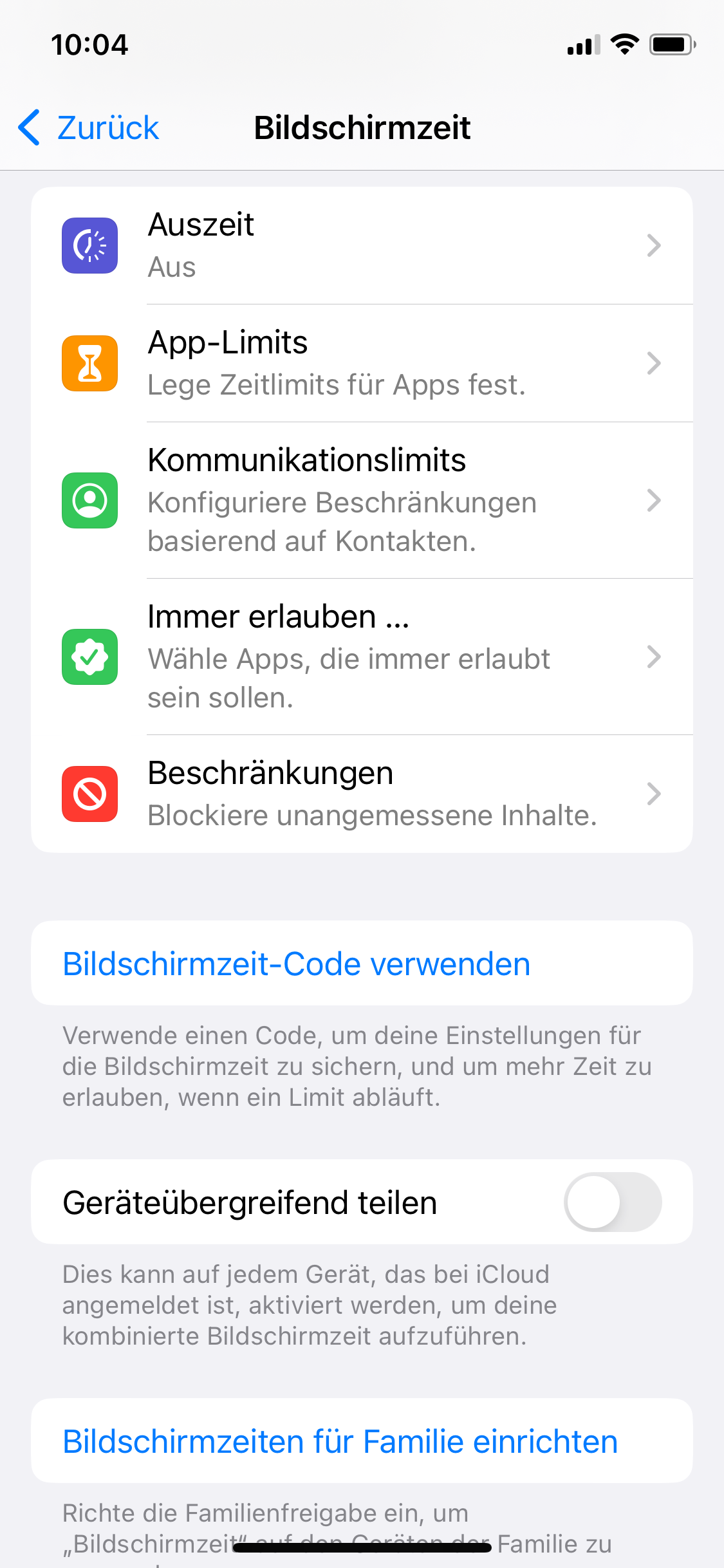Go back with the Zurück button

click(89, 127)
